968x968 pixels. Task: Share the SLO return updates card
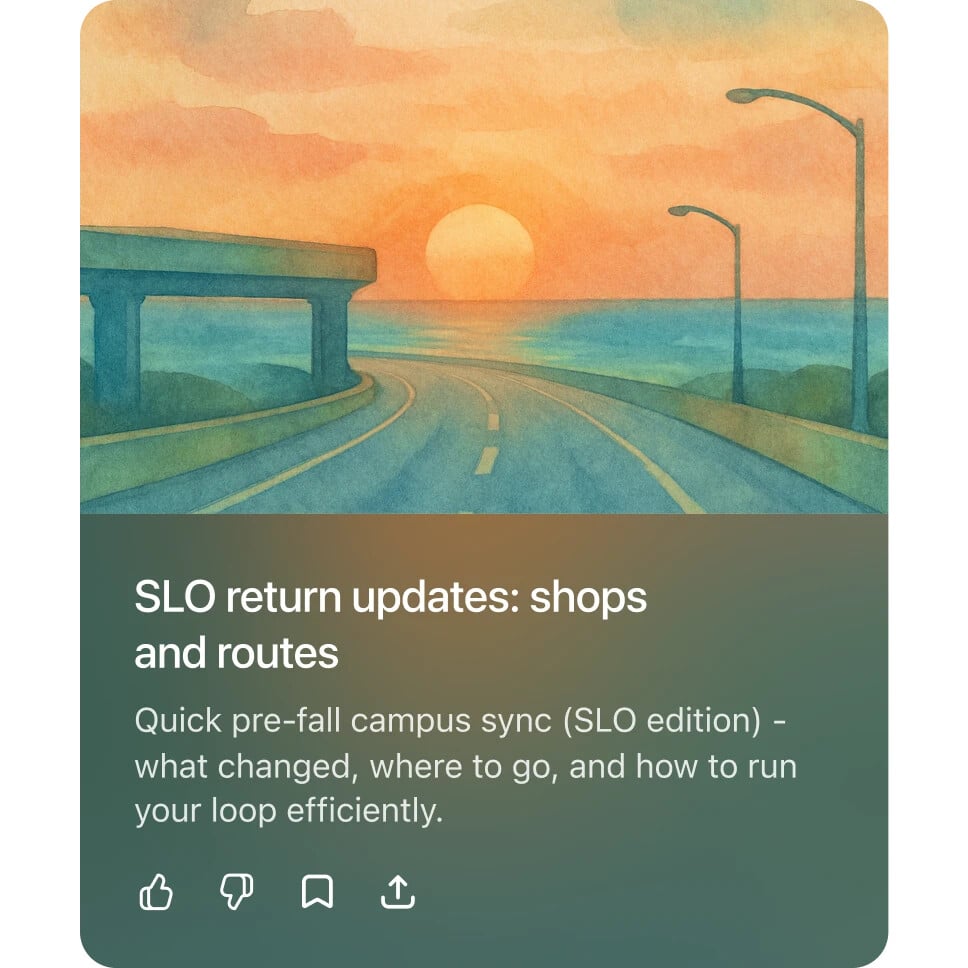coord(398,892)
